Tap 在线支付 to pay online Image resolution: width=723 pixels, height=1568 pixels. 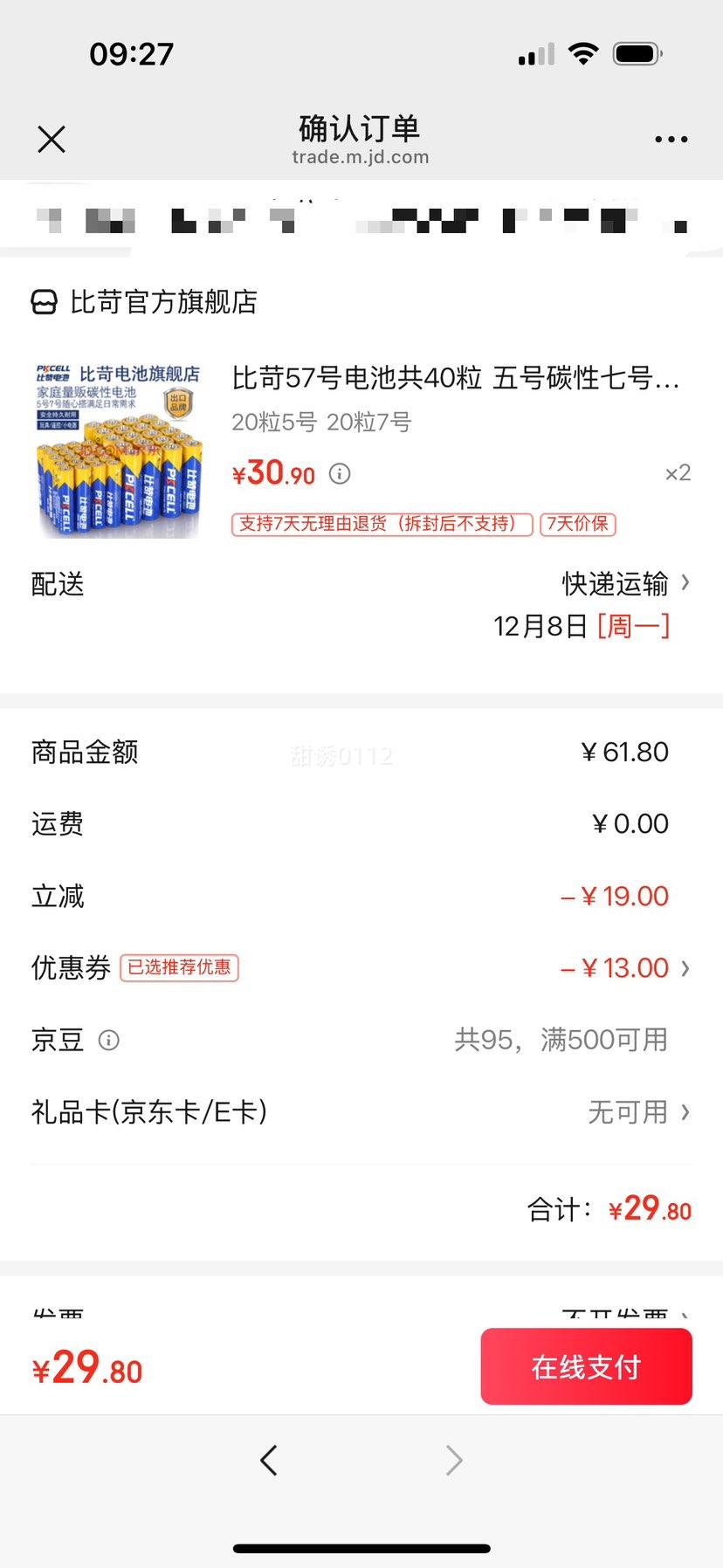pyautogui.click(x=586, y=1367)
